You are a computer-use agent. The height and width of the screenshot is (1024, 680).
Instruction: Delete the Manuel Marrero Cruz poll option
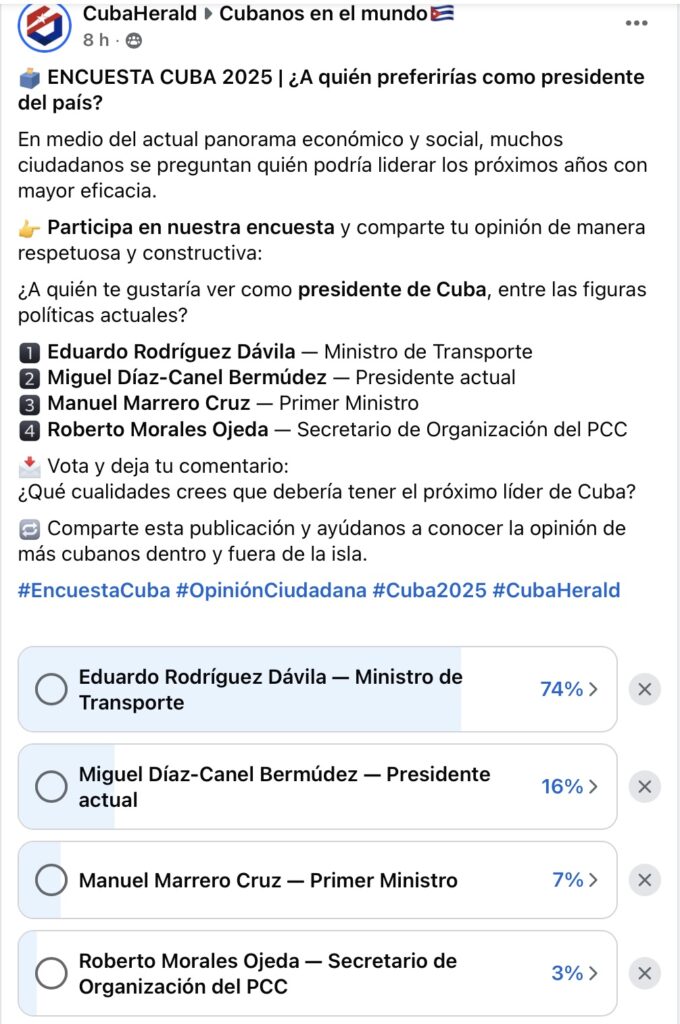645,880
